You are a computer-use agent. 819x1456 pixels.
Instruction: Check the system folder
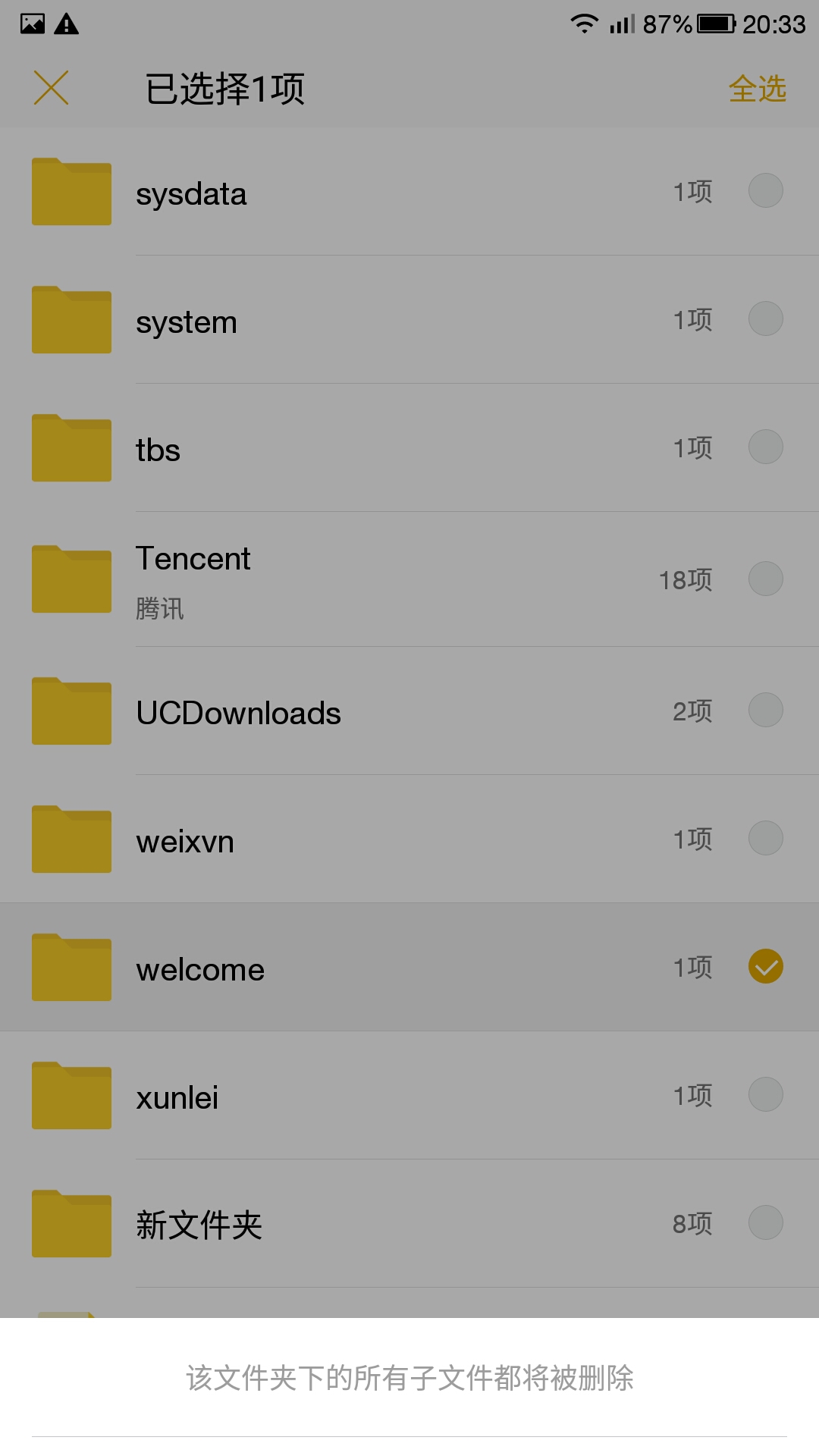point(766,318)
